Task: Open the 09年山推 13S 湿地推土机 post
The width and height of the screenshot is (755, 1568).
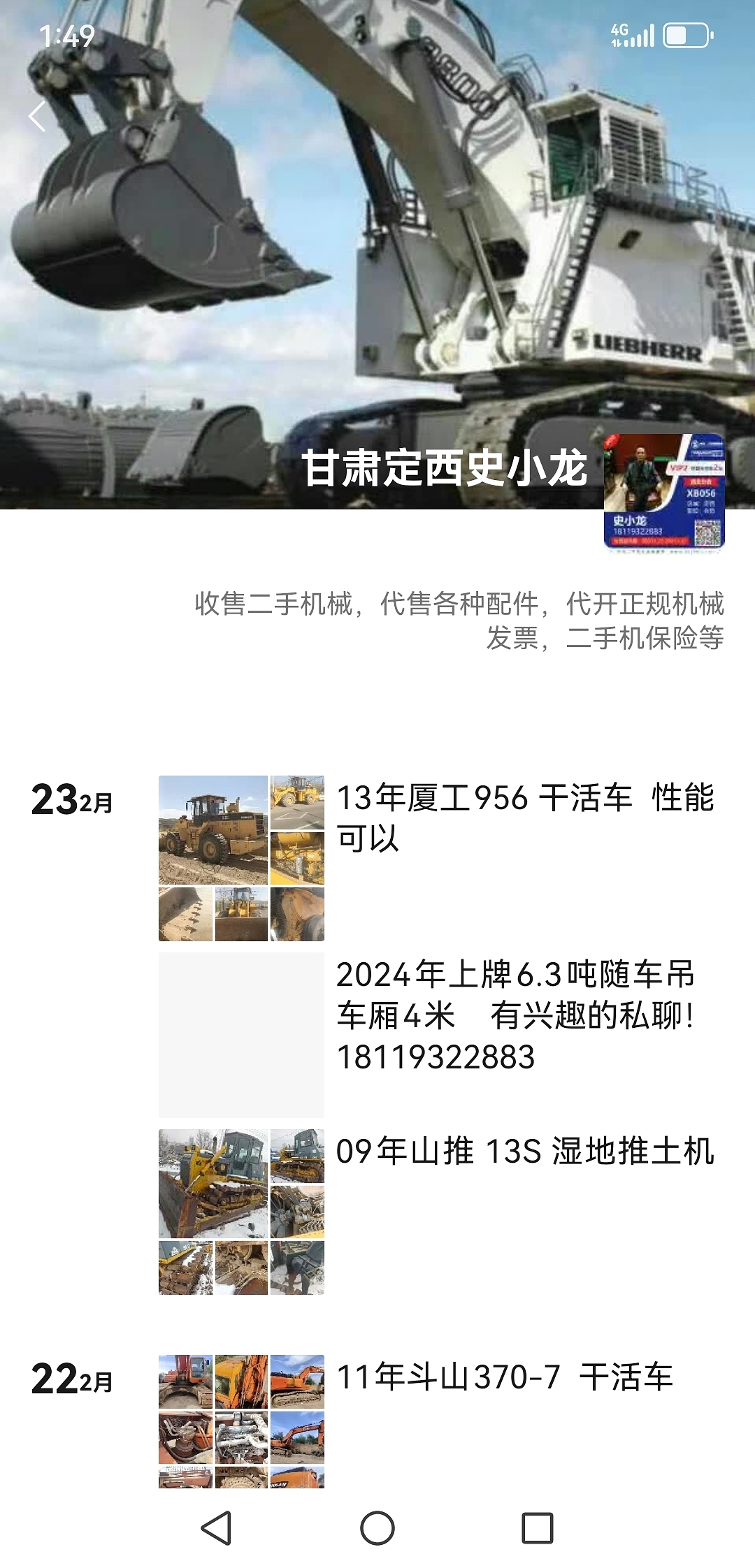Action: pyautogui.click(x=524, y=1152)
